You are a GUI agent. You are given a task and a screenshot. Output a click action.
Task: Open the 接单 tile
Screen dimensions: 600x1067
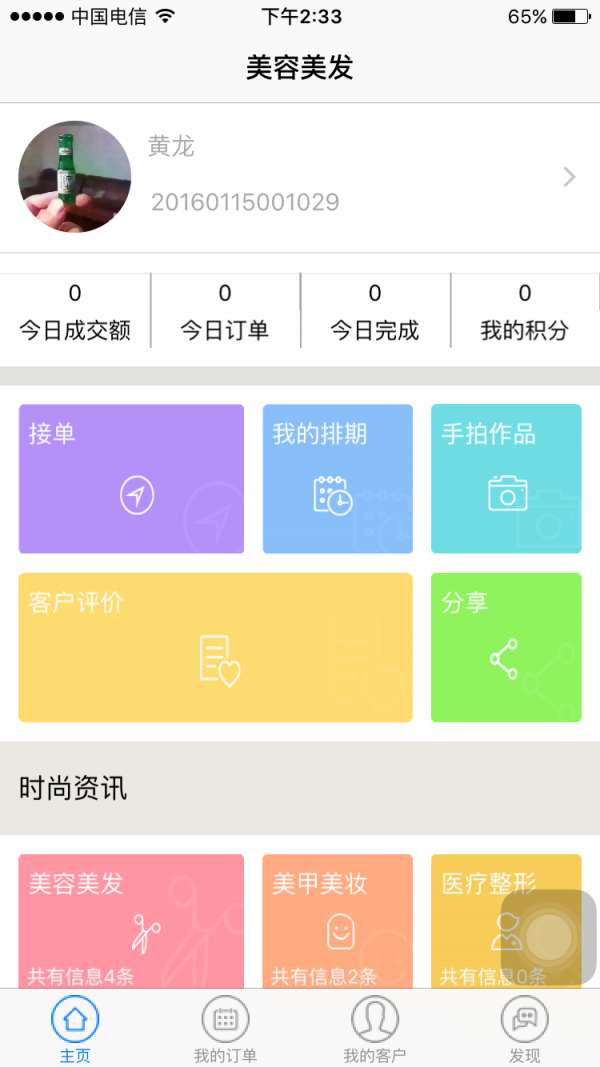click(131, 479)
